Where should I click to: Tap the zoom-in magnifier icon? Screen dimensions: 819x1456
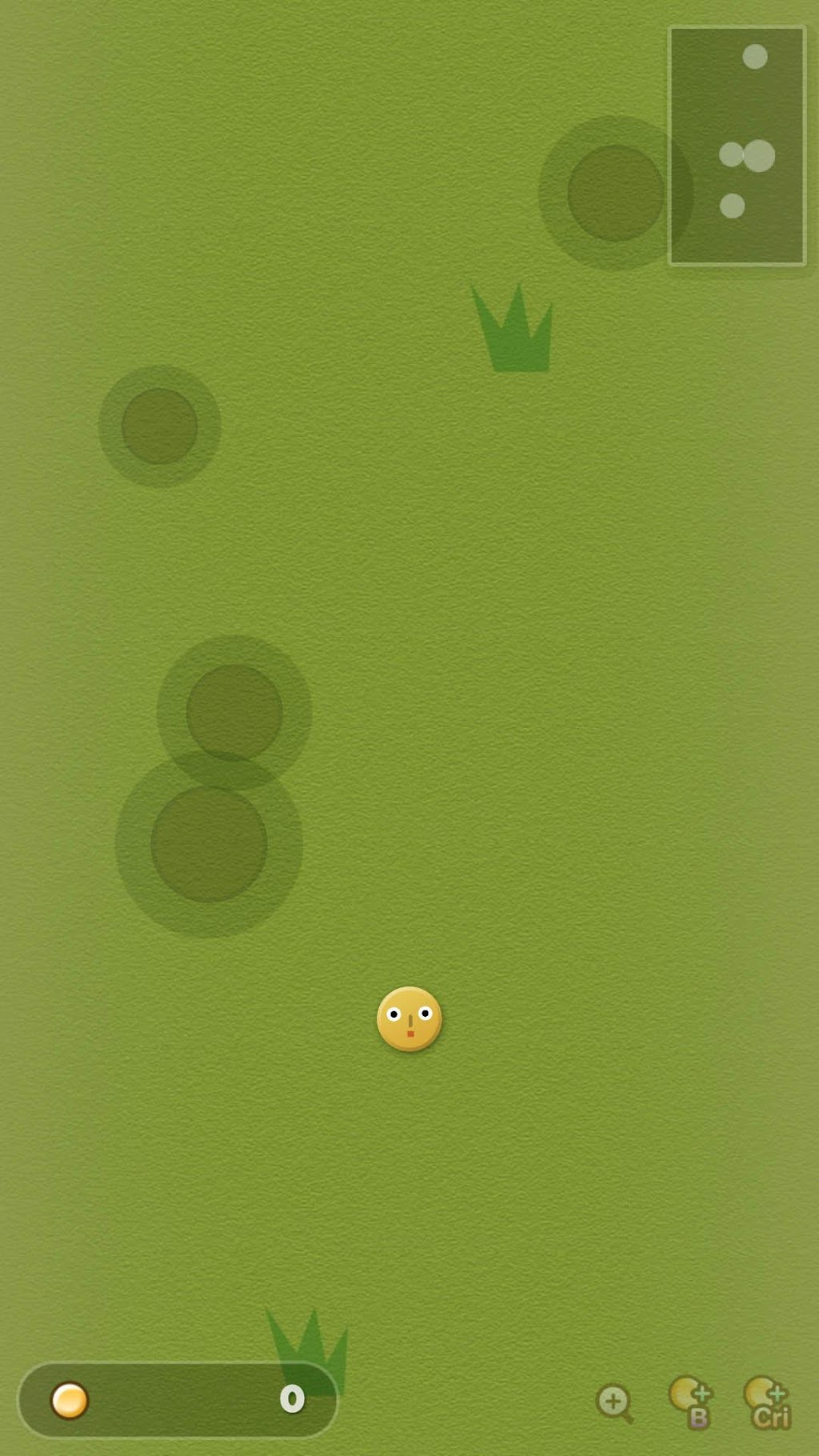[x=614, y=1403]
